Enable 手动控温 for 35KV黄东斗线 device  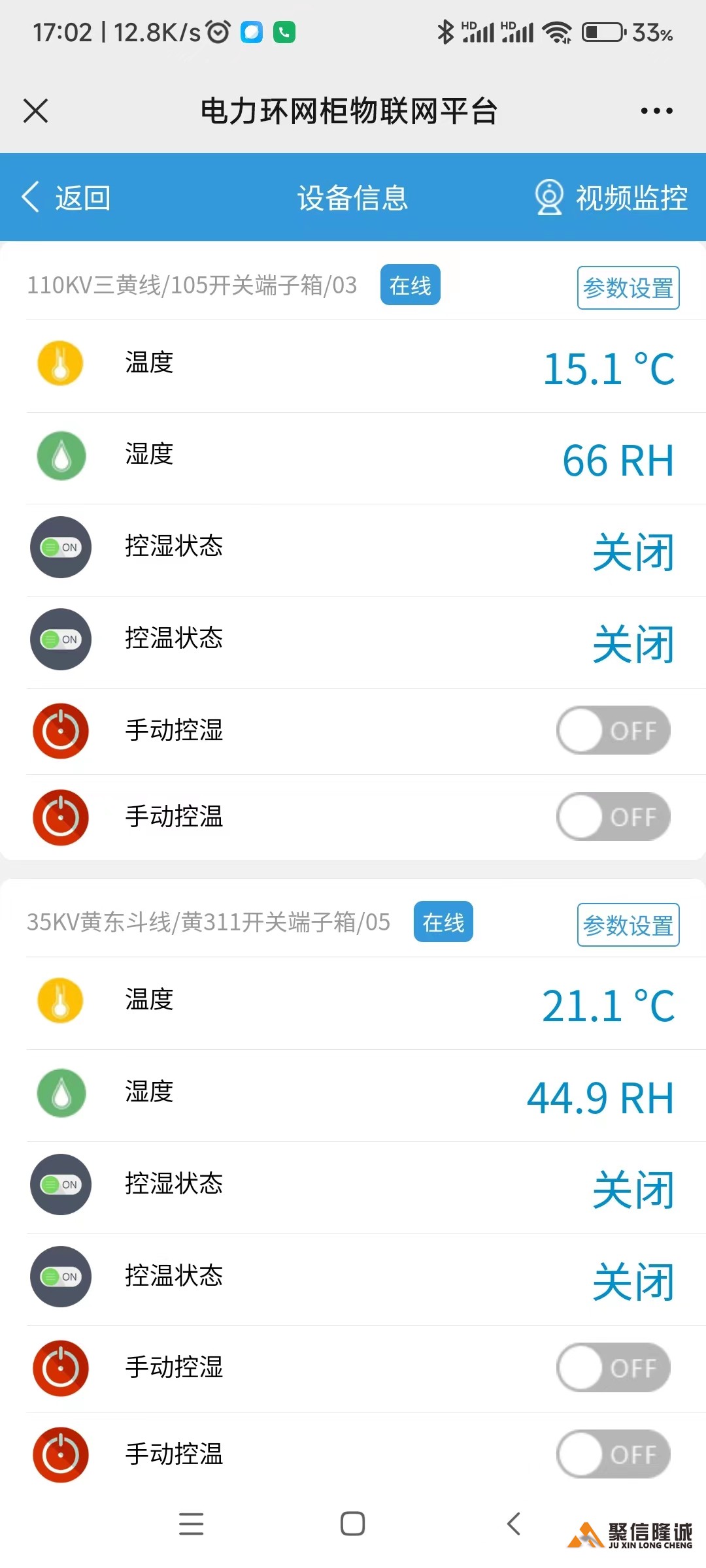[613, 1454]
